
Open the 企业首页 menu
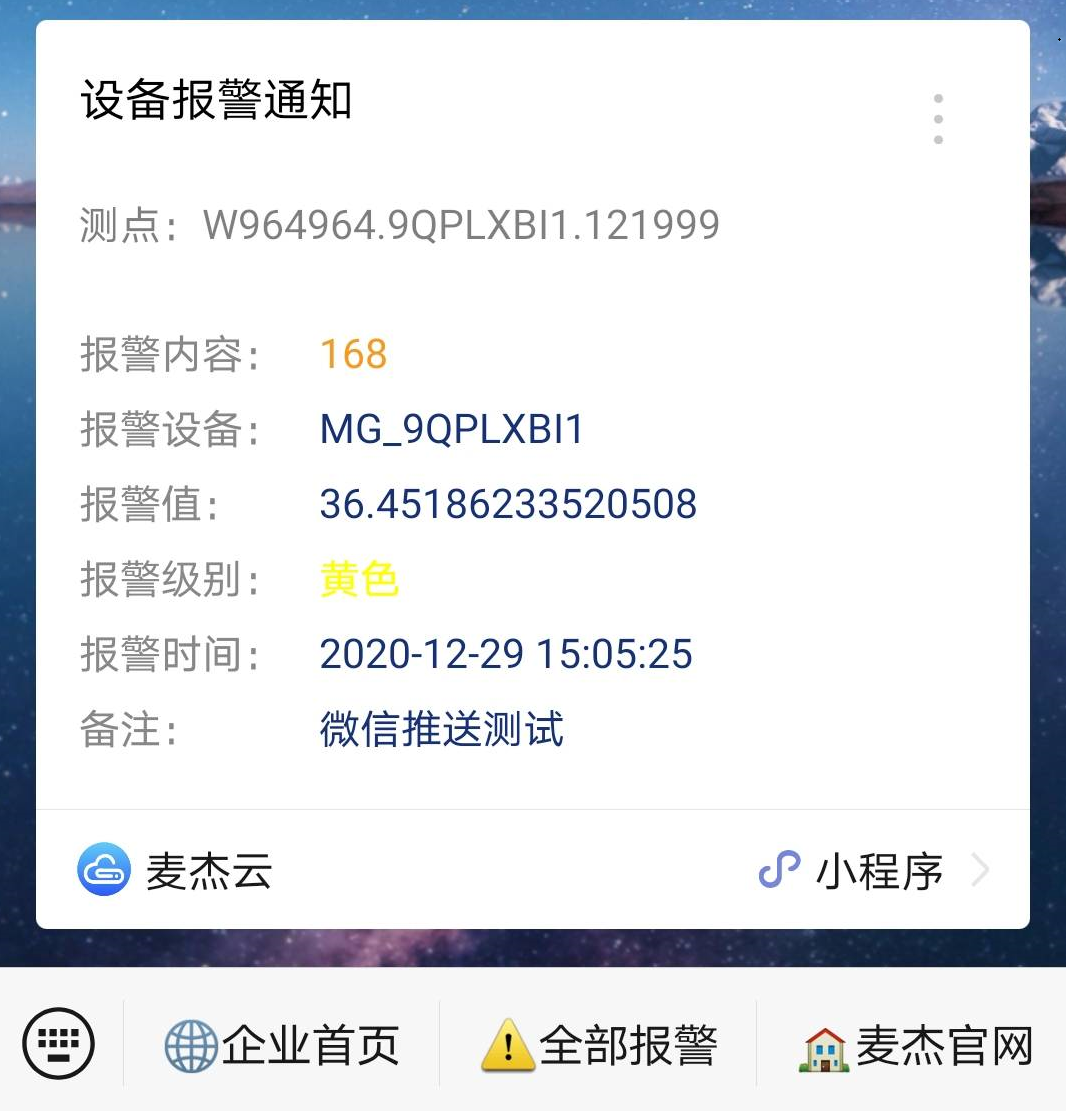point(282,1046)
